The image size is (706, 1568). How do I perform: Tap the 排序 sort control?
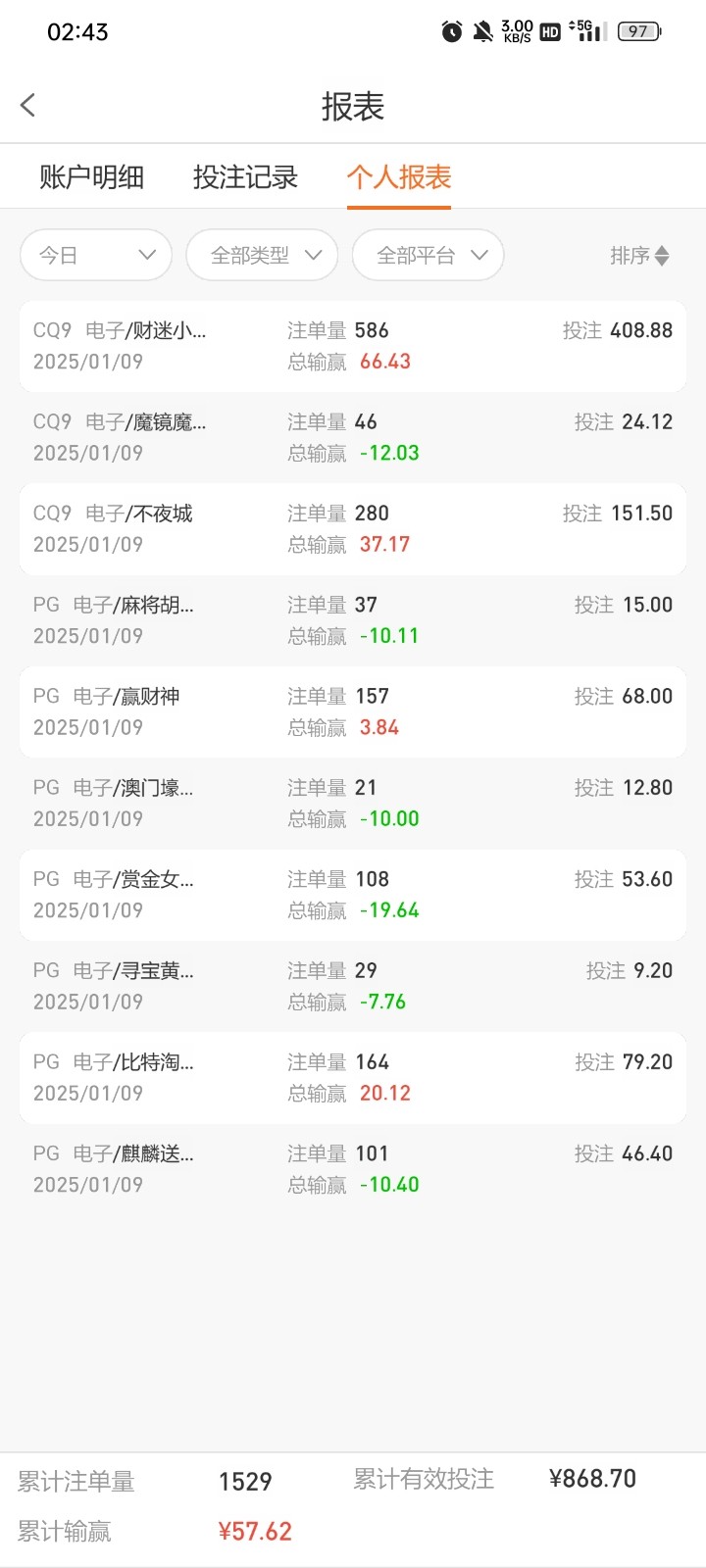(x=639, y=256)
